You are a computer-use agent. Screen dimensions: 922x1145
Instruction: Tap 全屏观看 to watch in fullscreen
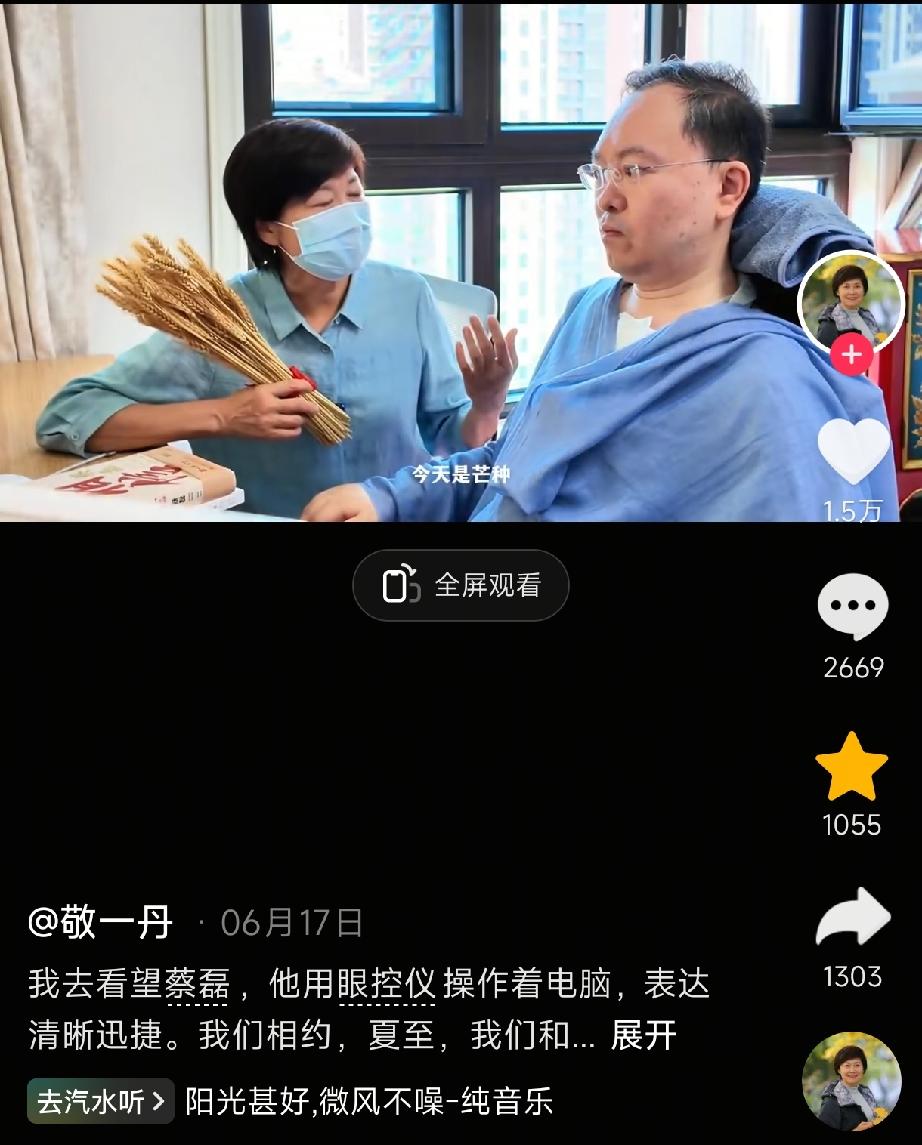461,586
